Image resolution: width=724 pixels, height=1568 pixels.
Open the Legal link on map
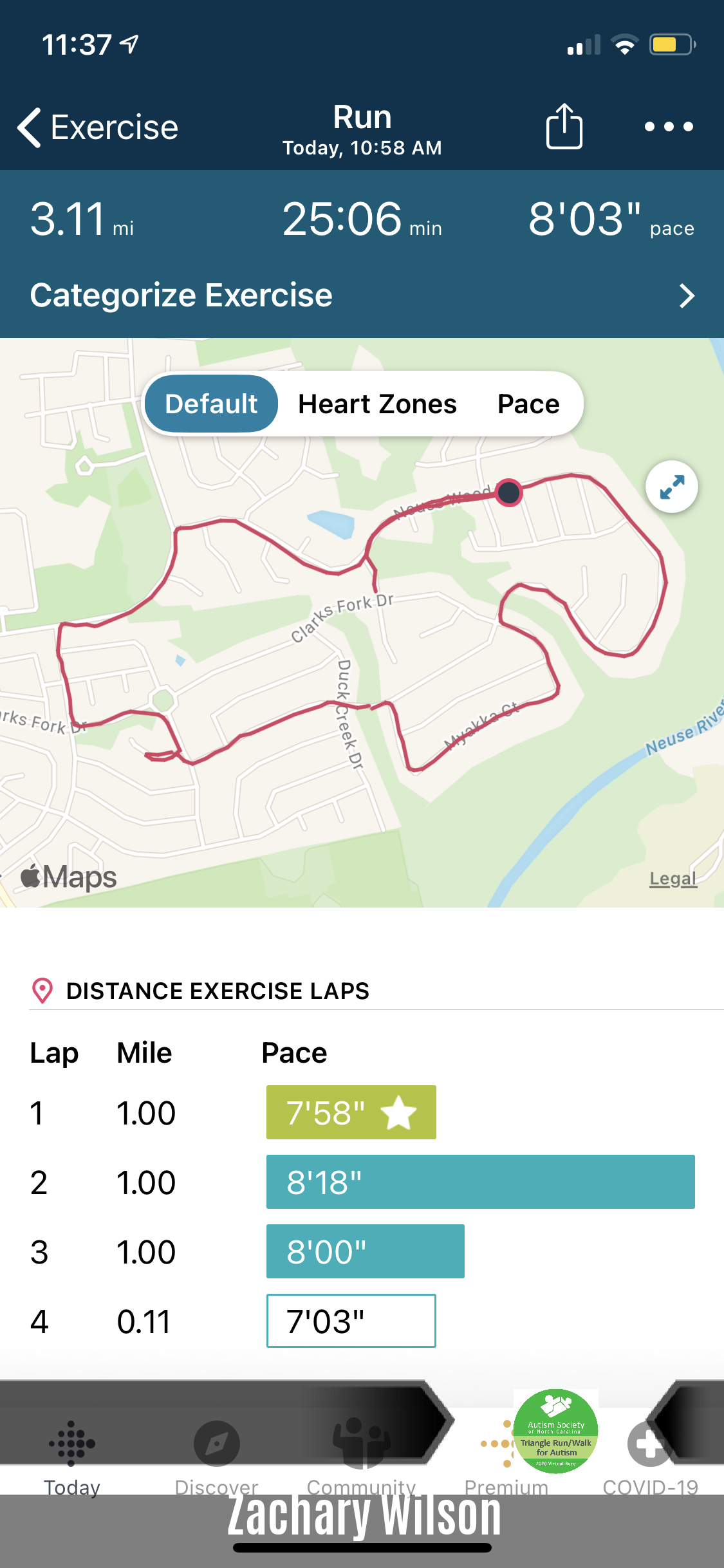(673, 879)
